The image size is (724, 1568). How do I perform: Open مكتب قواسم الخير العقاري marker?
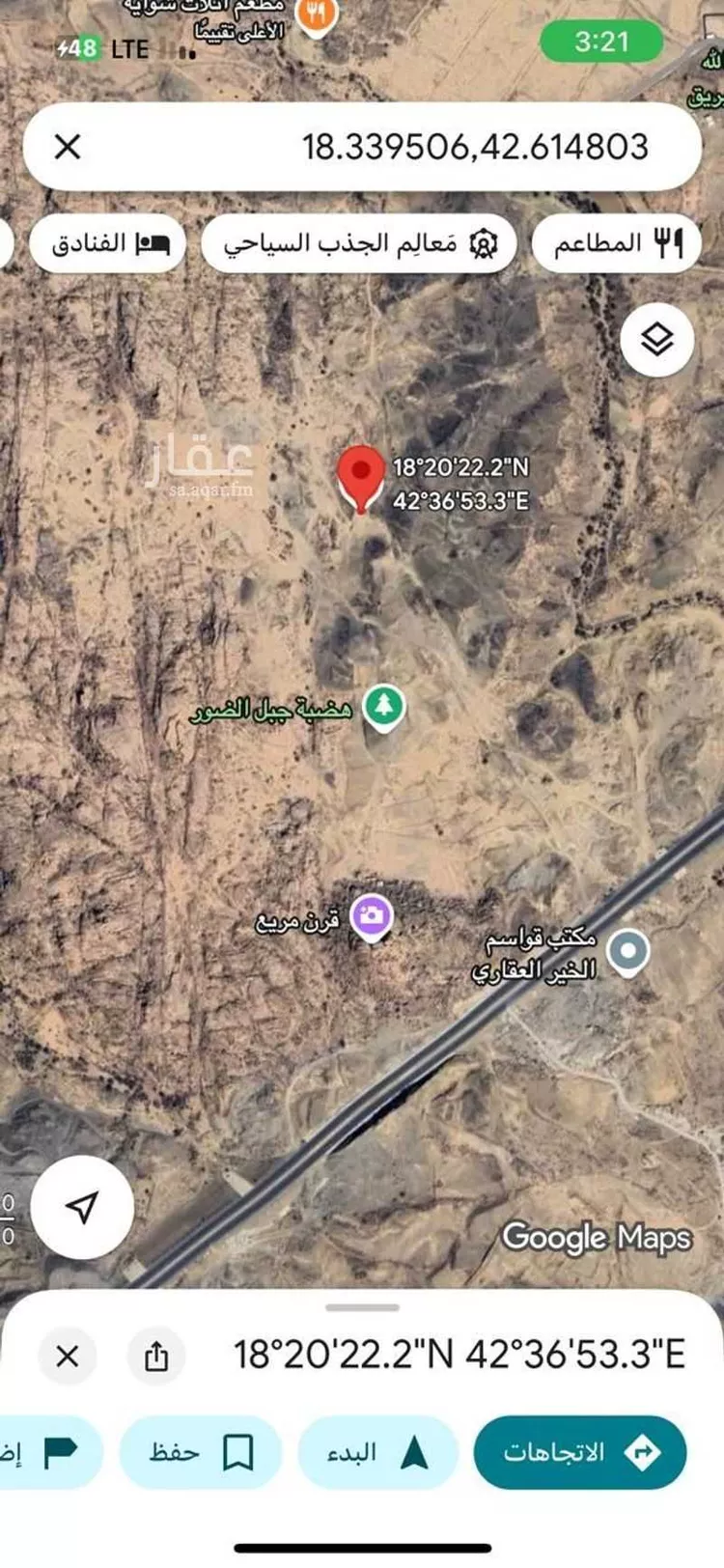(x=628, y=951)
